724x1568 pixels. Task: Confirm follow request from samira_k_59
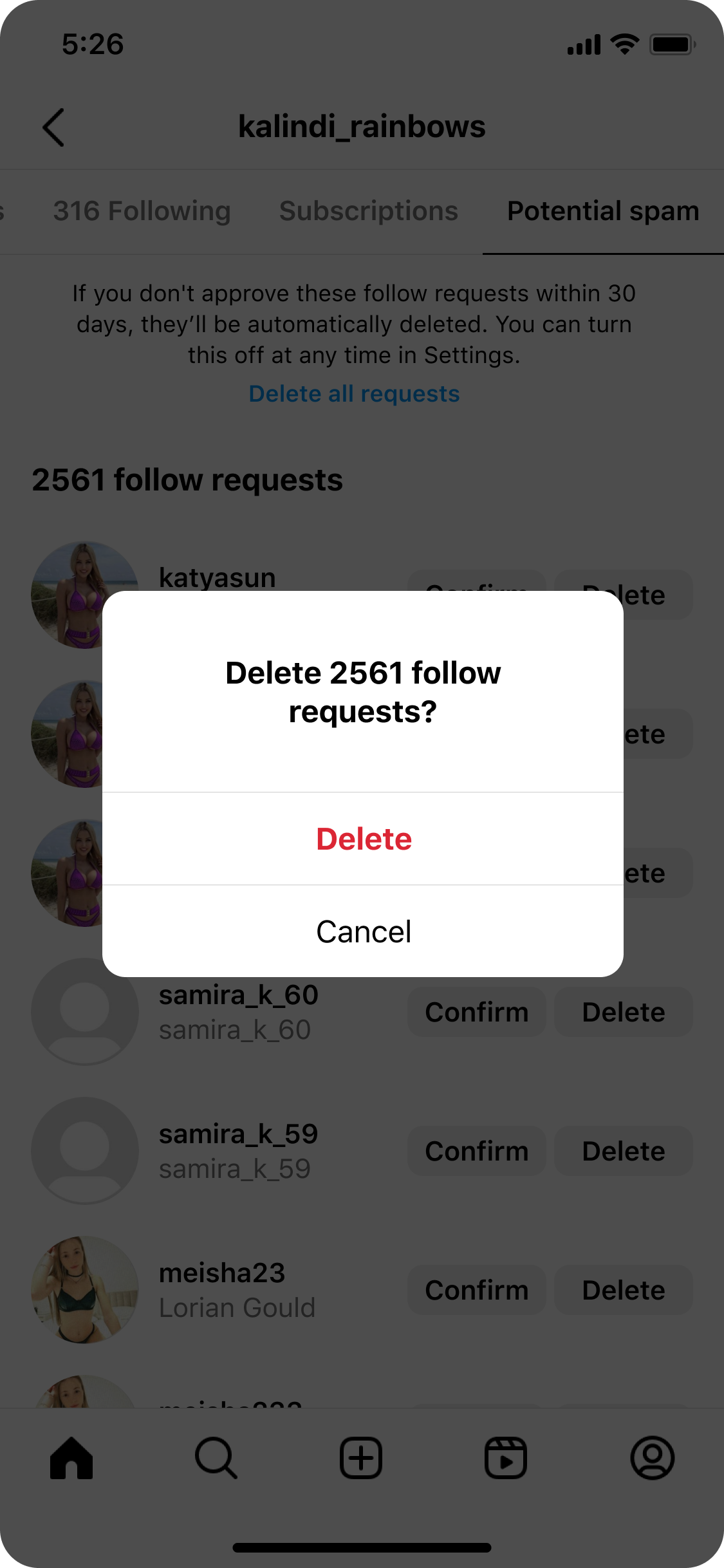pos(477,1151)
